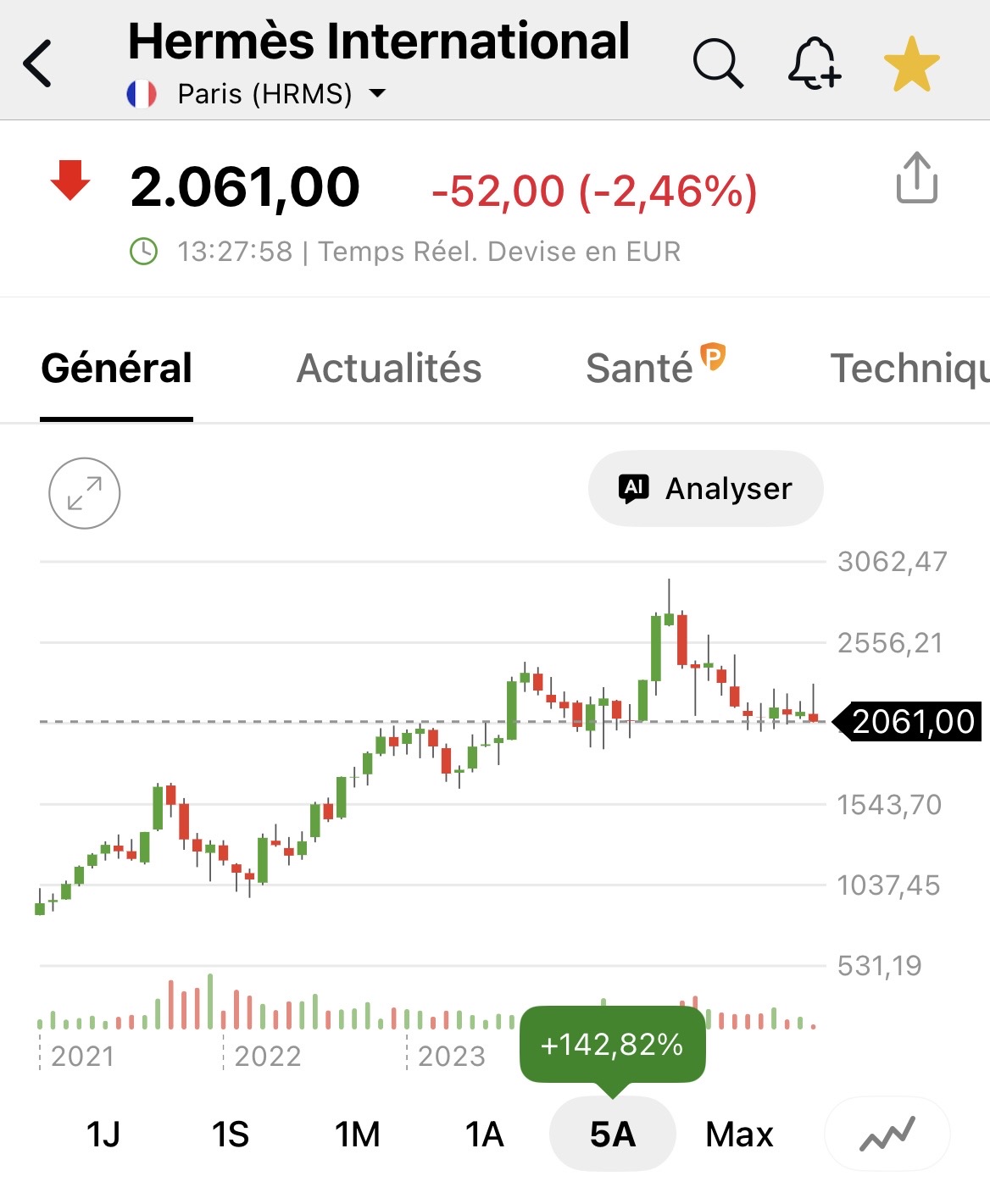The width and height of the screenshot is (990, 1204).
Task: Select the 1S chart range
Action: click(x=231, y=1134)
